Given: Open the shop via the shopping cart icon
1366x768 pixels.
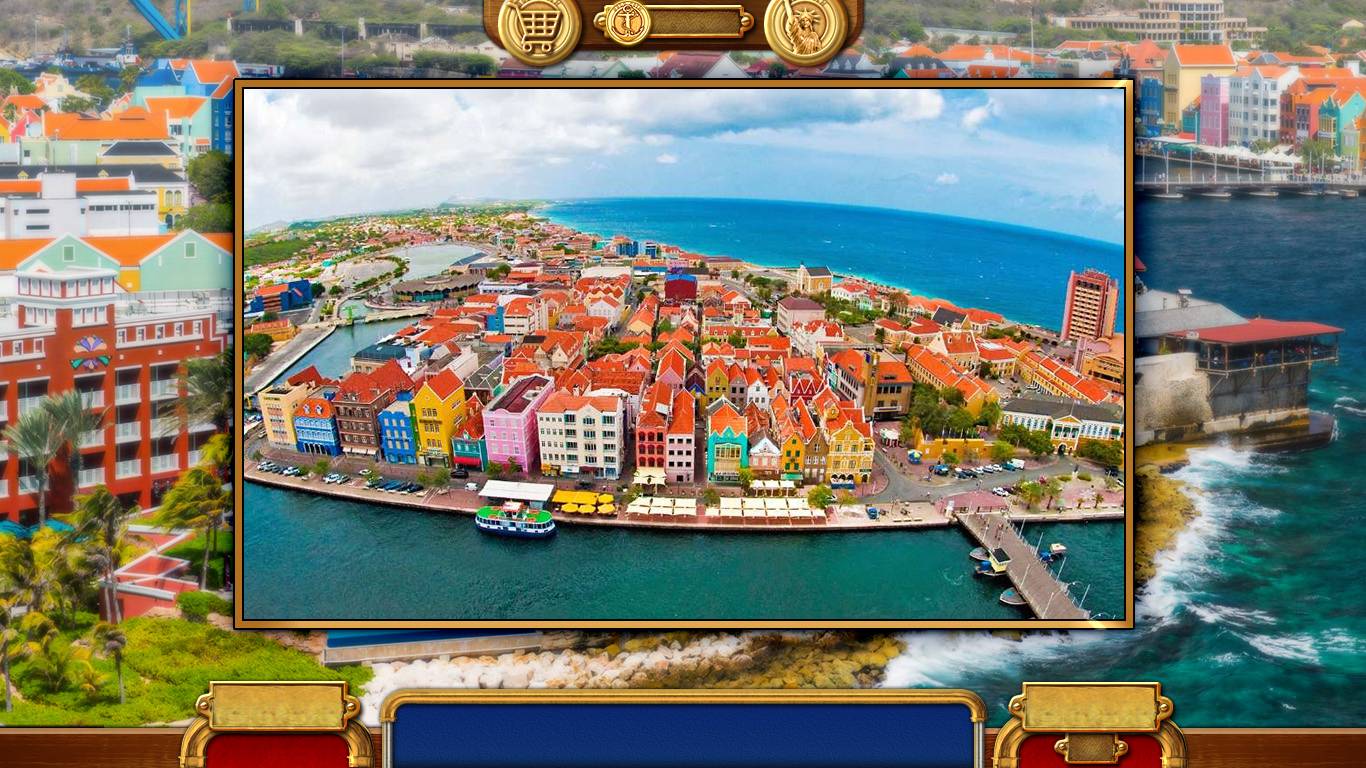Looking at the screenshot, I should click(539, 28).
